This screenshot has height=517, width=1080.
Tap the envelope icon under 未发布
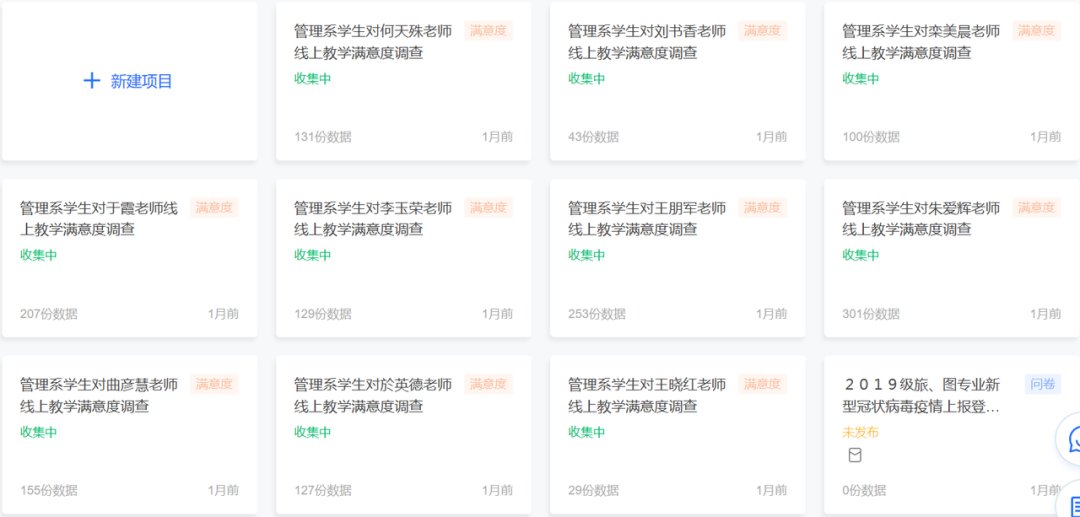[855, 455]
